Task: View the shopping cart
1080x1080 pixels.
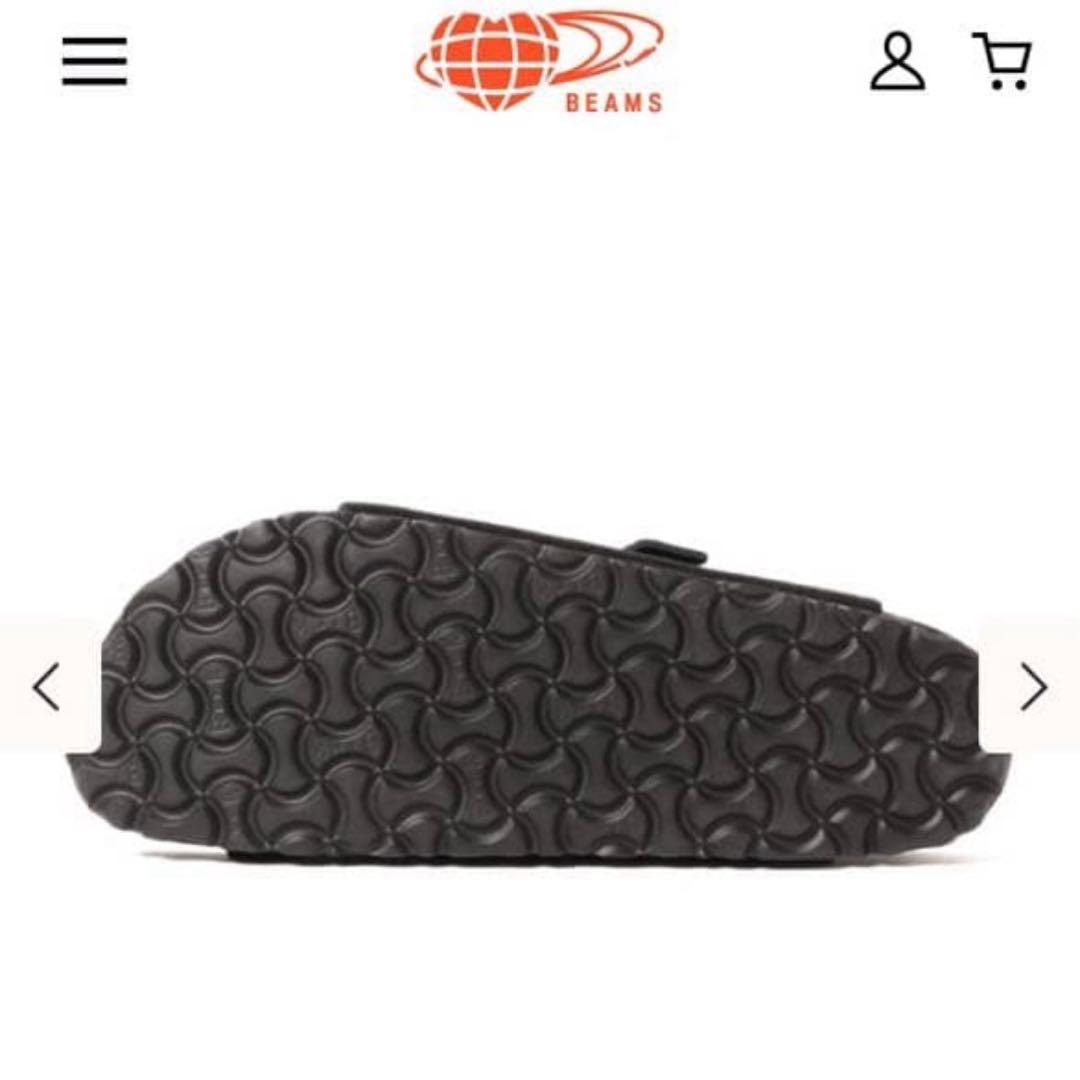Action: (x=1001, y=61)
